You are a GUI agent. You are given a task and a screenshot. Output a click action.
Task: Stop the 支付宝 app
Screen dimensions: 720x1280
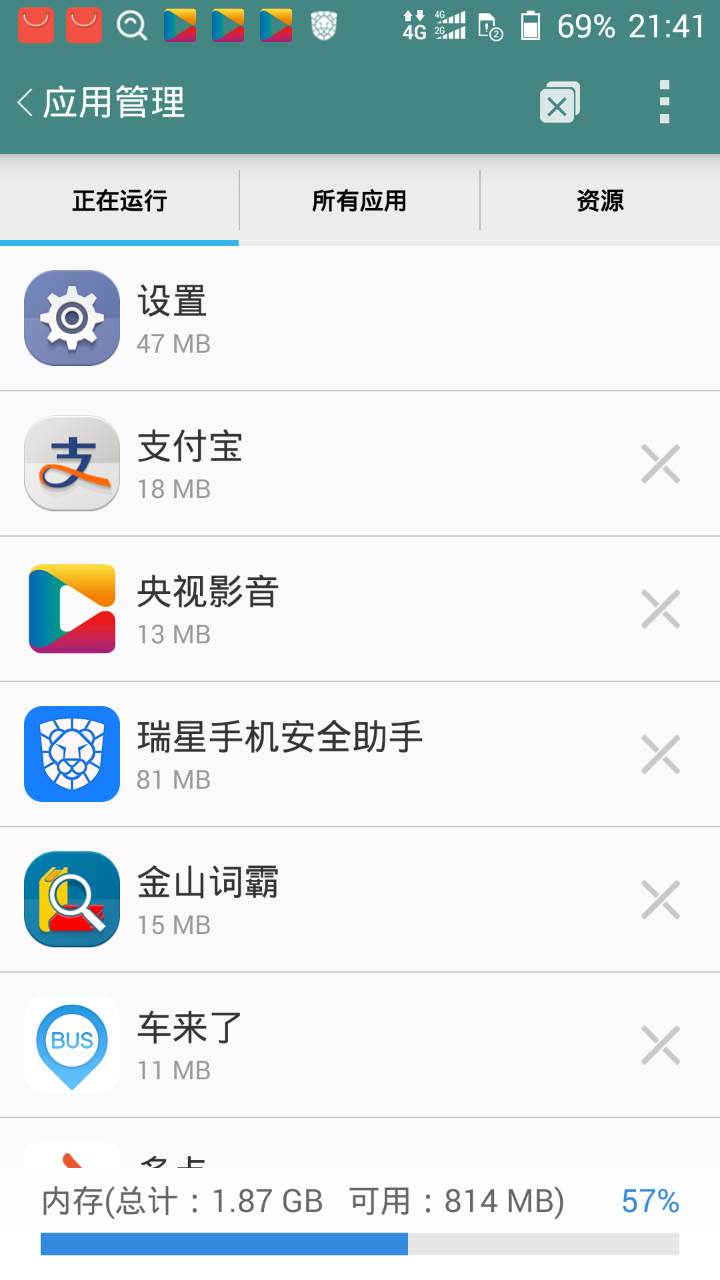[x=660, y=465]
